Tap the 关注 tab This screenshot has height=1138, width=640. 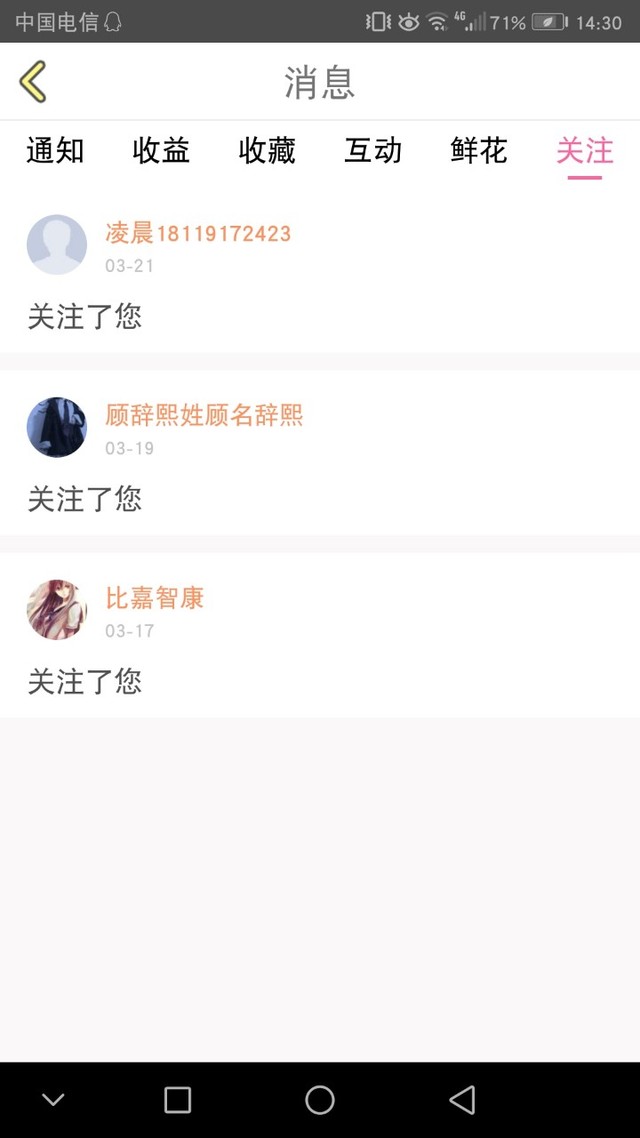click(x=584, y=151)
